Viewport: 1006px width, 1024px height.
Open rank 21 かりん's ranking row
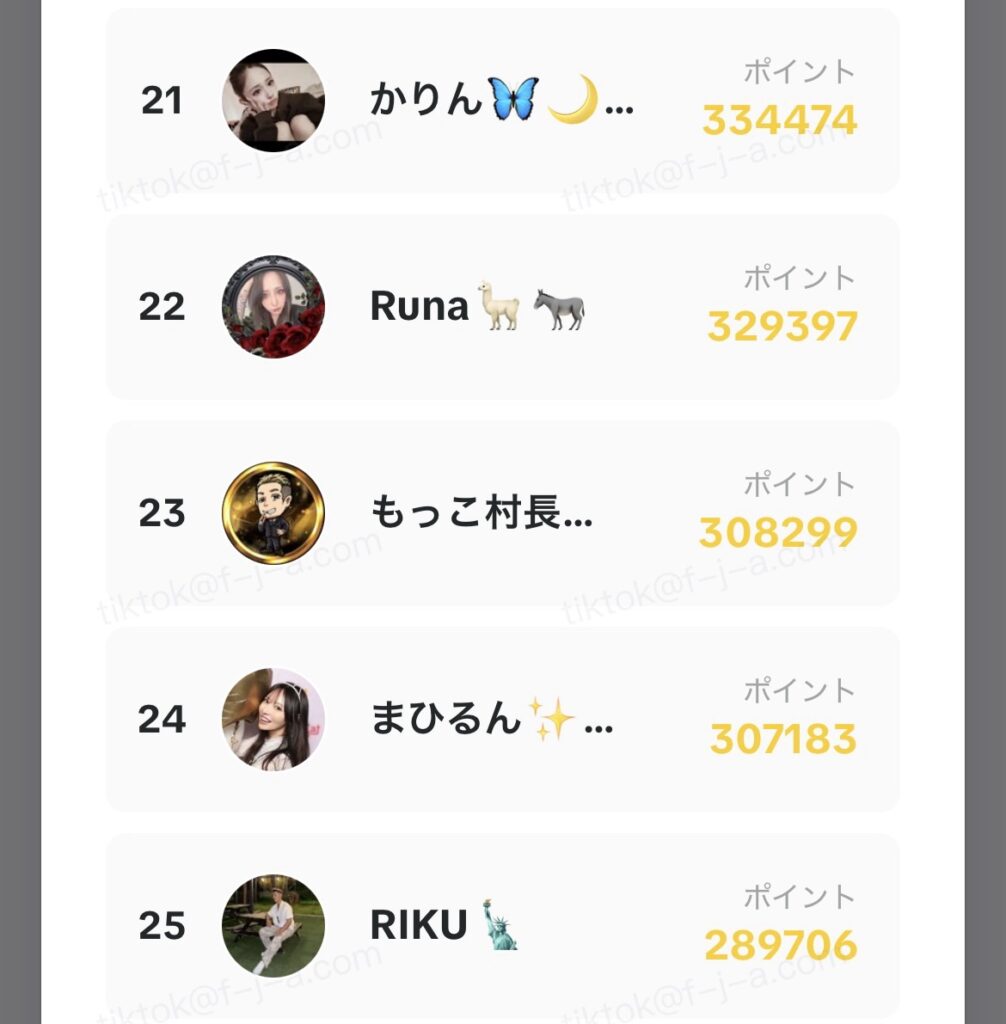tap(502, 101)
